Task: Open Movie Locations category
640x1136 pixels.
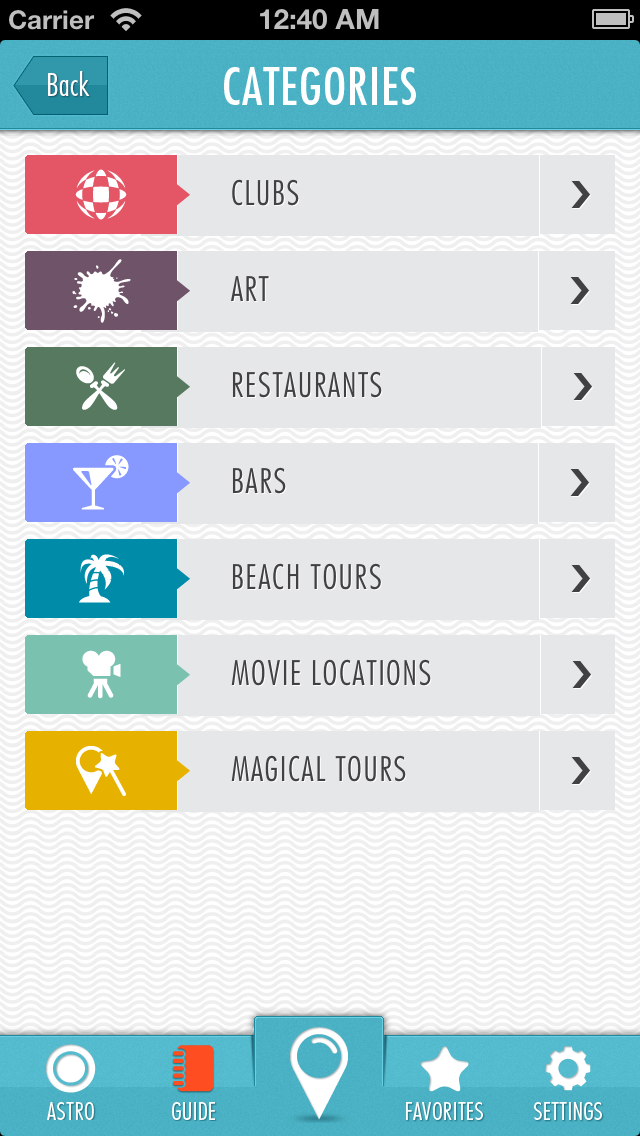Action: tap(320, 674)
